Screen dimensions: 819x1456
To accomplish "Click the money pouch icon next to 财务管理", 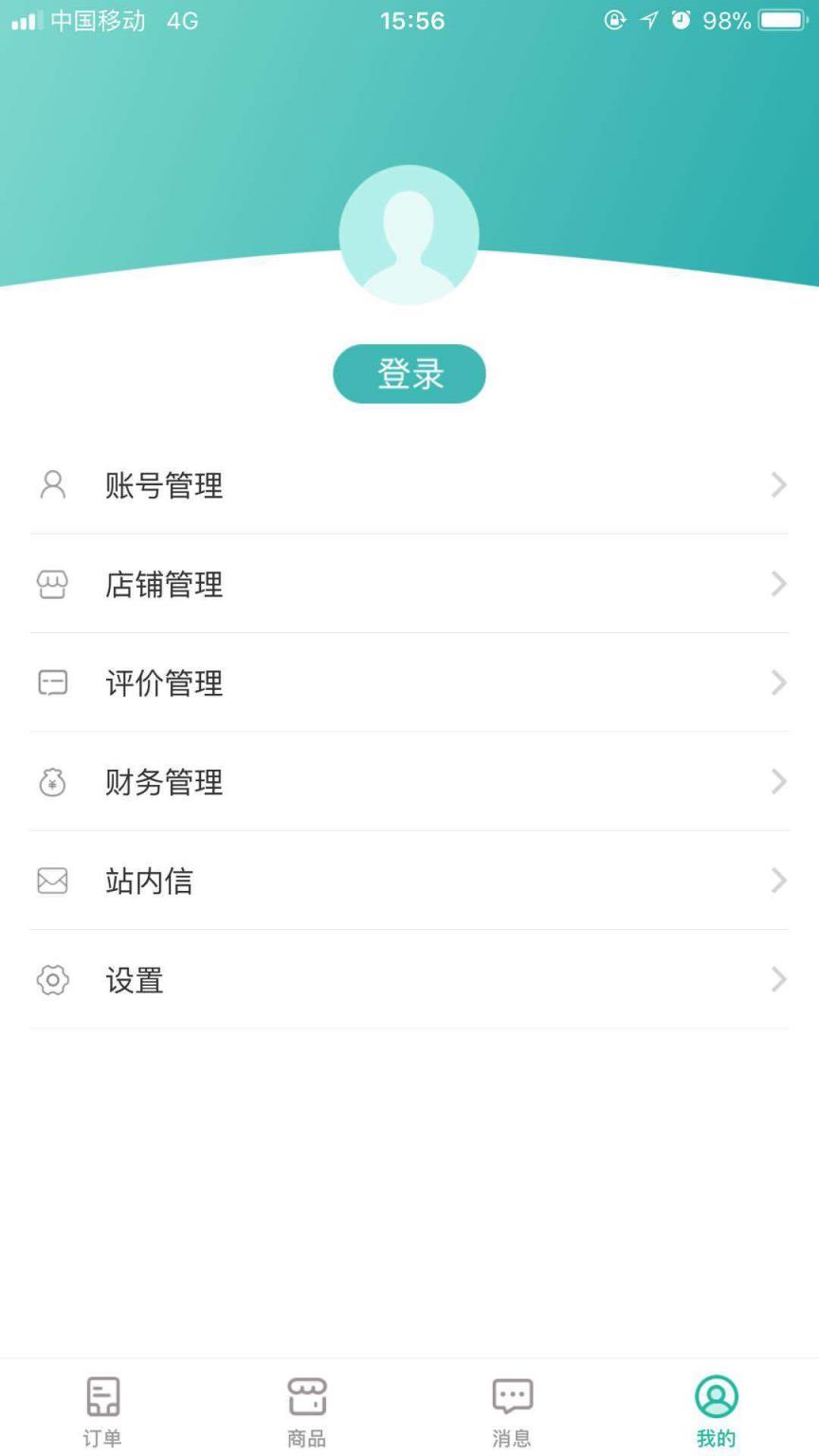I will [52, 782].
